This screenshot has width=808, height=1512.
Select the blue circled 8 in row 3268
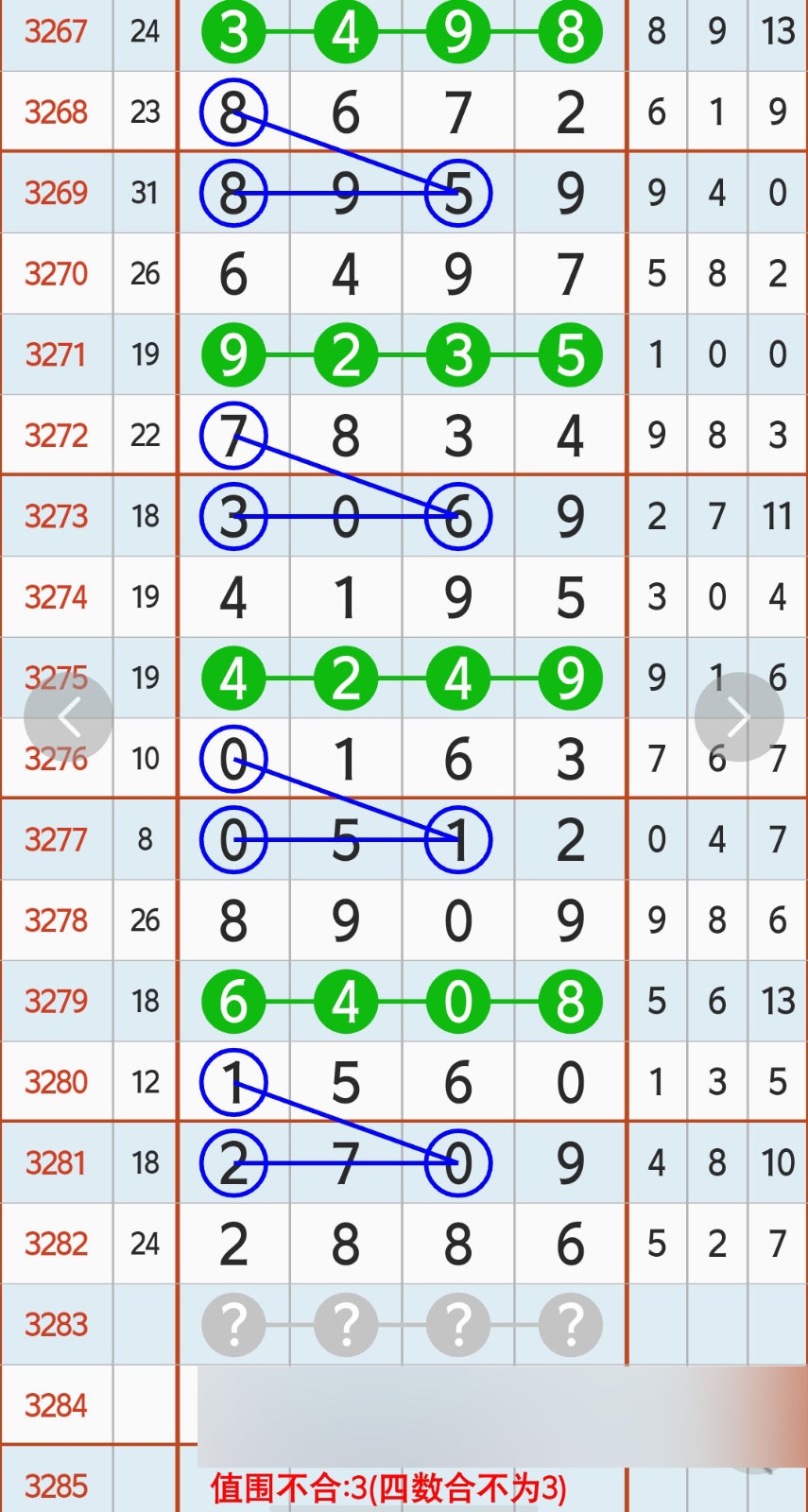(x=232, y=112)
